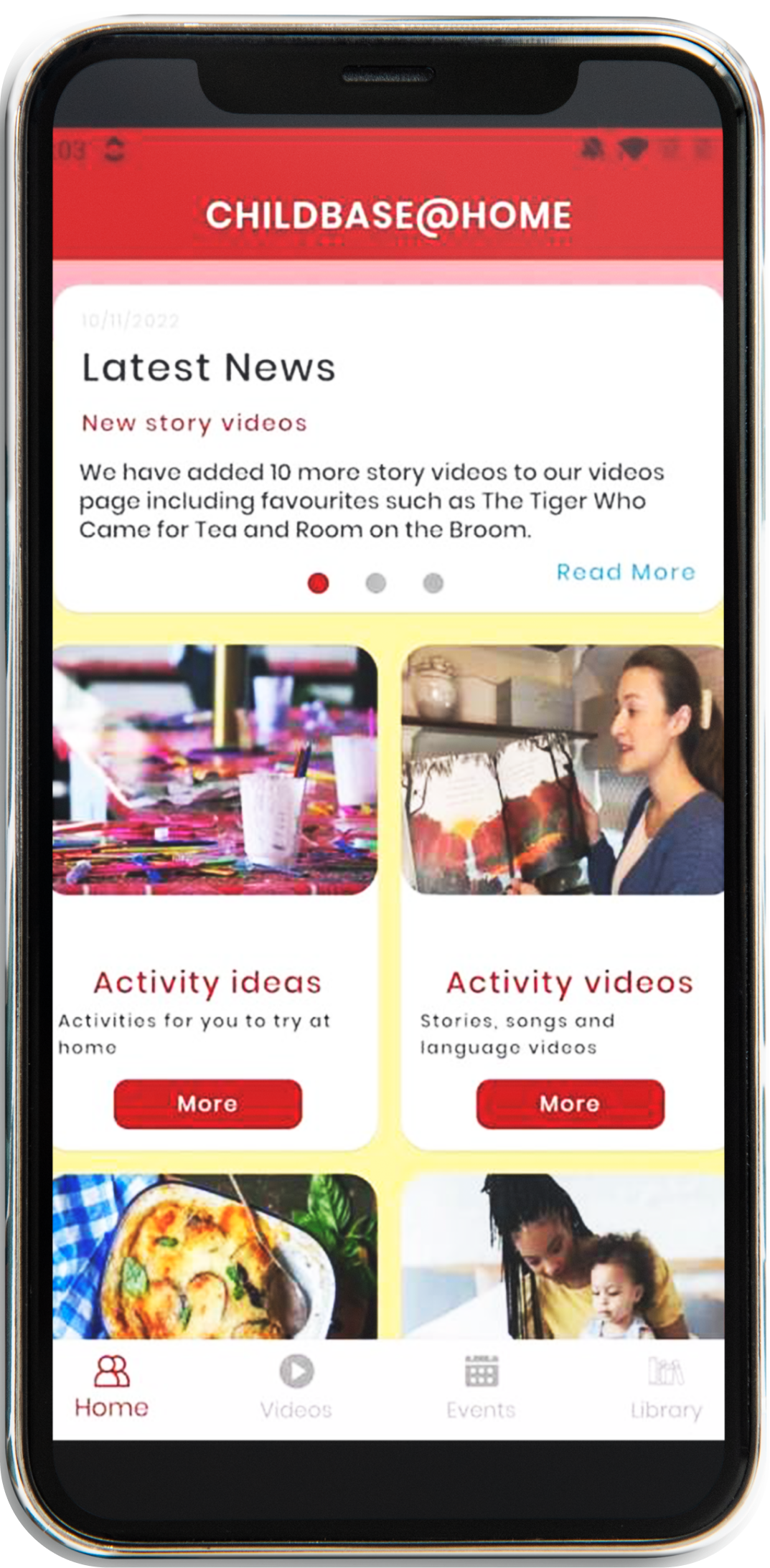Image resolution: width=770 pixels, height=1568 pixels.
Task: Open the mother and toddler card
Action: (x=563, y=1256)
